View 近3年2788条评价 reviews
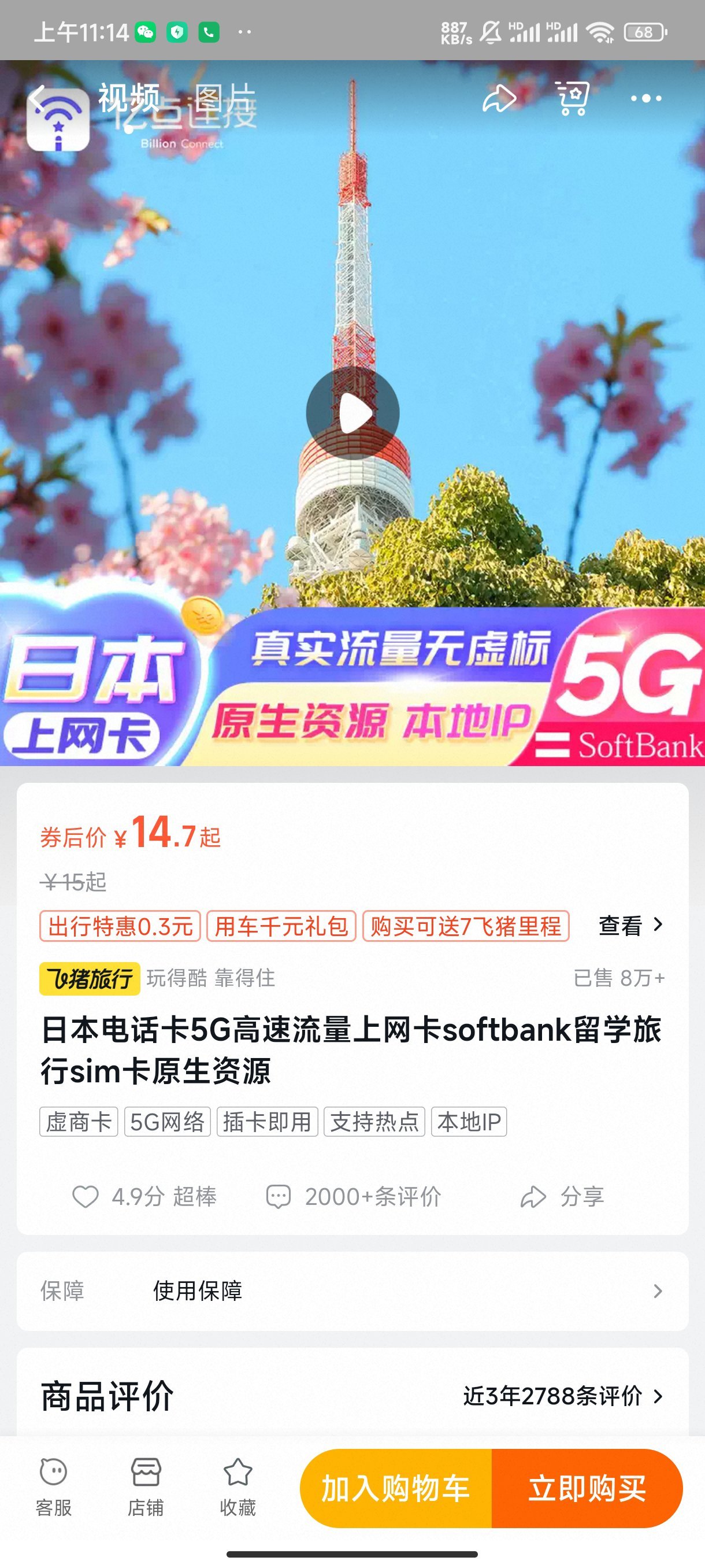 [x=563, y=1396]
